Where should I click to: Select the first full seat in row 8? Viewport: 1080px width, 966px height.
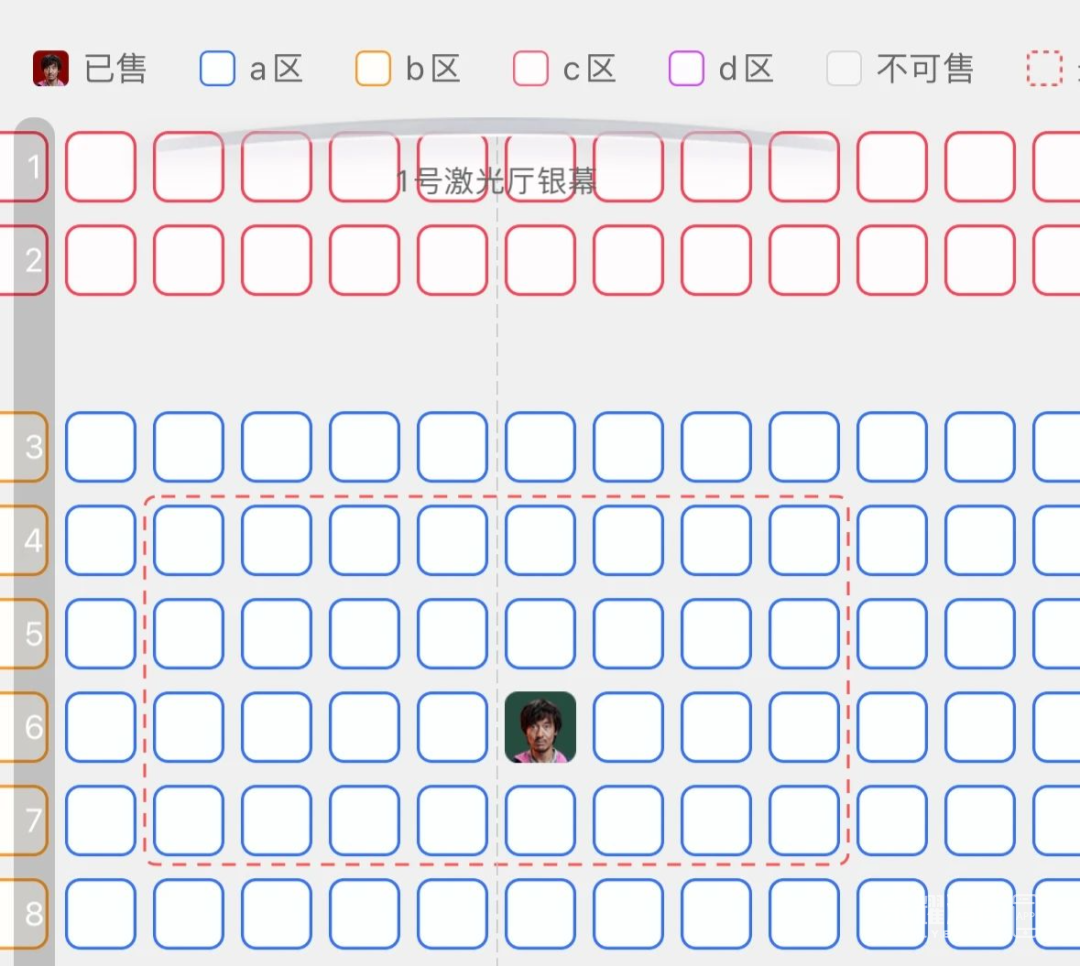point(100,913)
